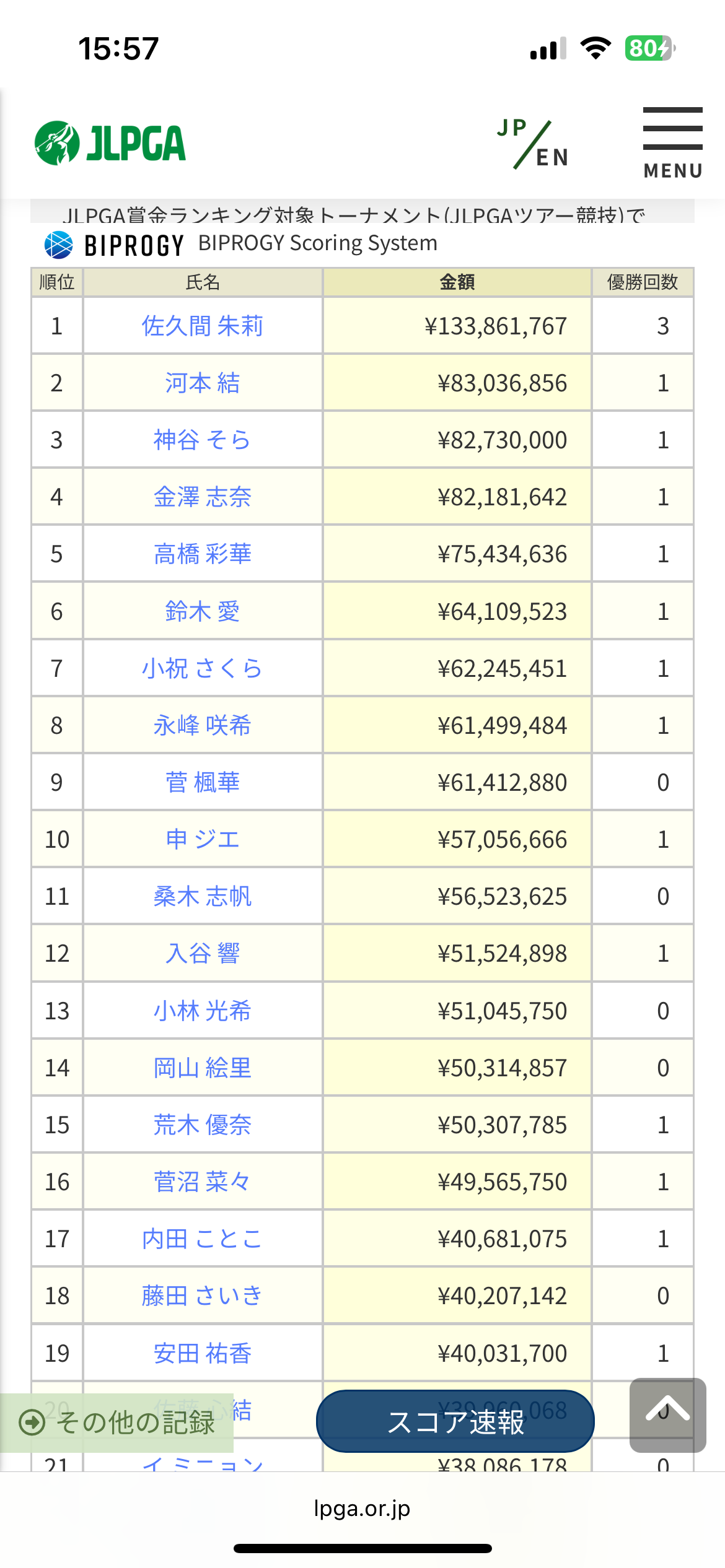Open the MENU hamburger button
The image size is (725, 1568).
[673, 143]
